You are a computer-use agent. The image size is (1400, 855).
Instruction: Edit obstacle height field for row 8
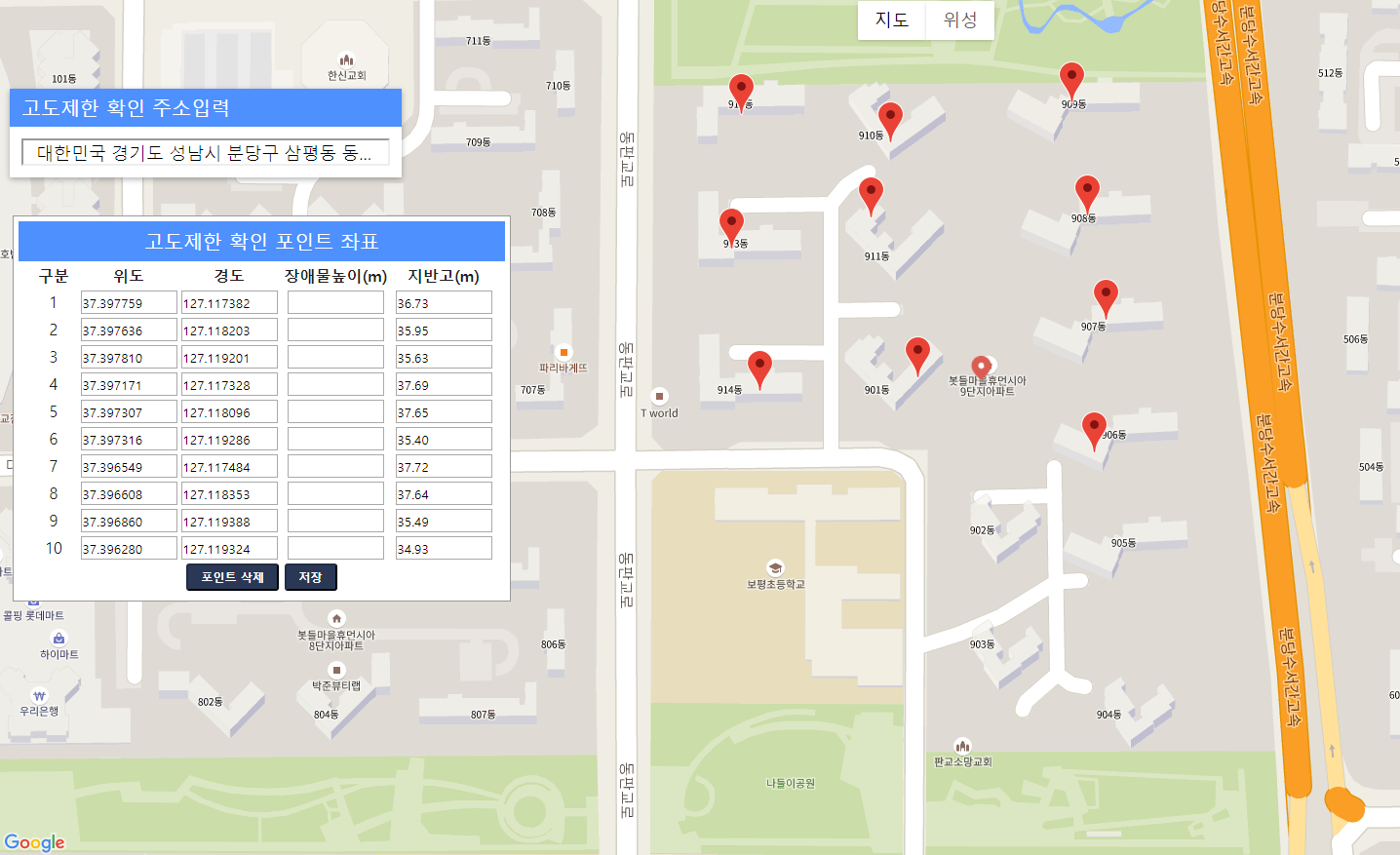click(335, 494)
